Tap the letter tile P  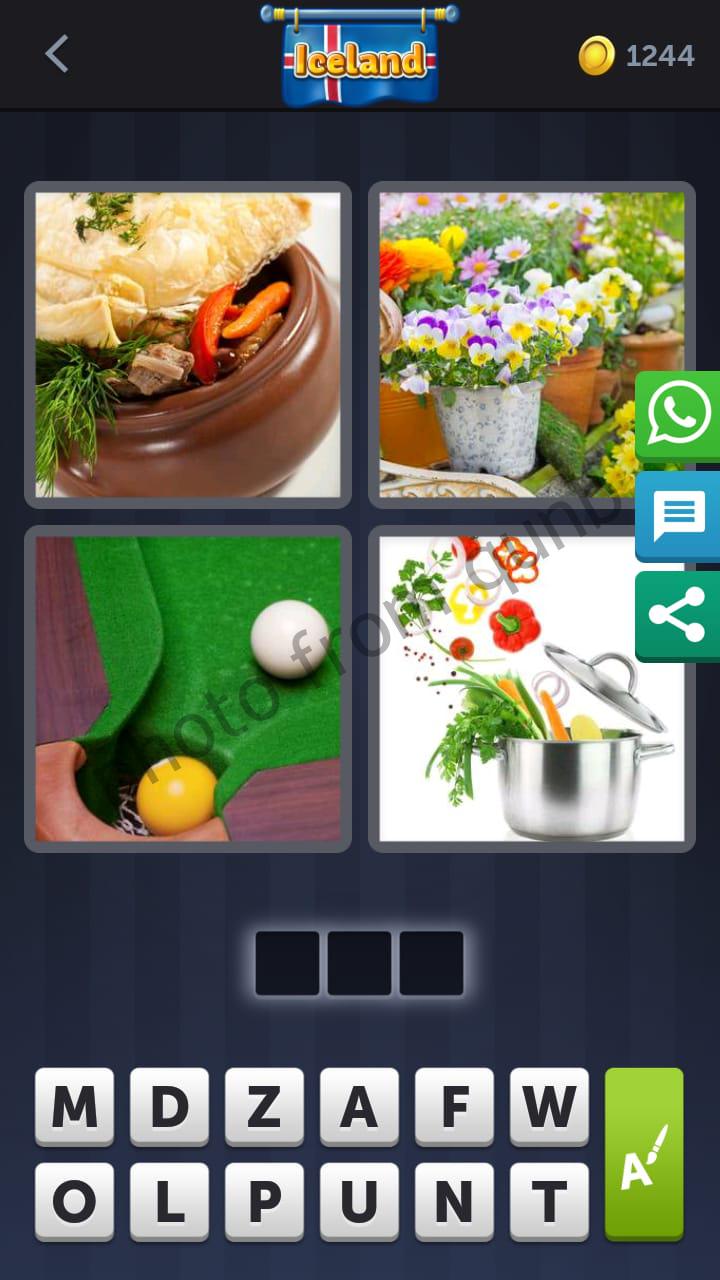click(x=264, y=1203)
